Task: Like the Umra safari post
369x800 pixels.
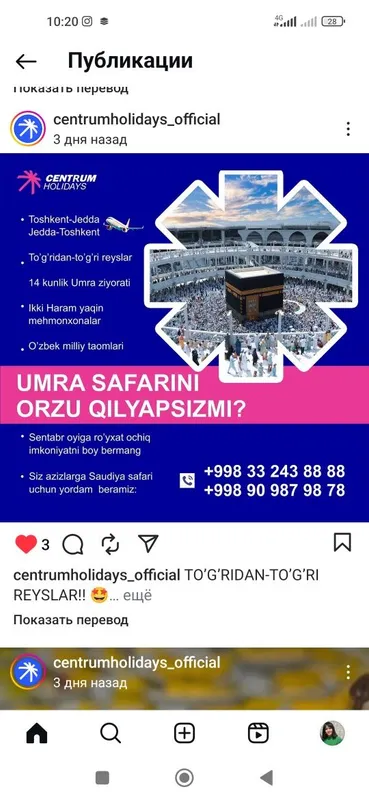Action: [26, 544]
